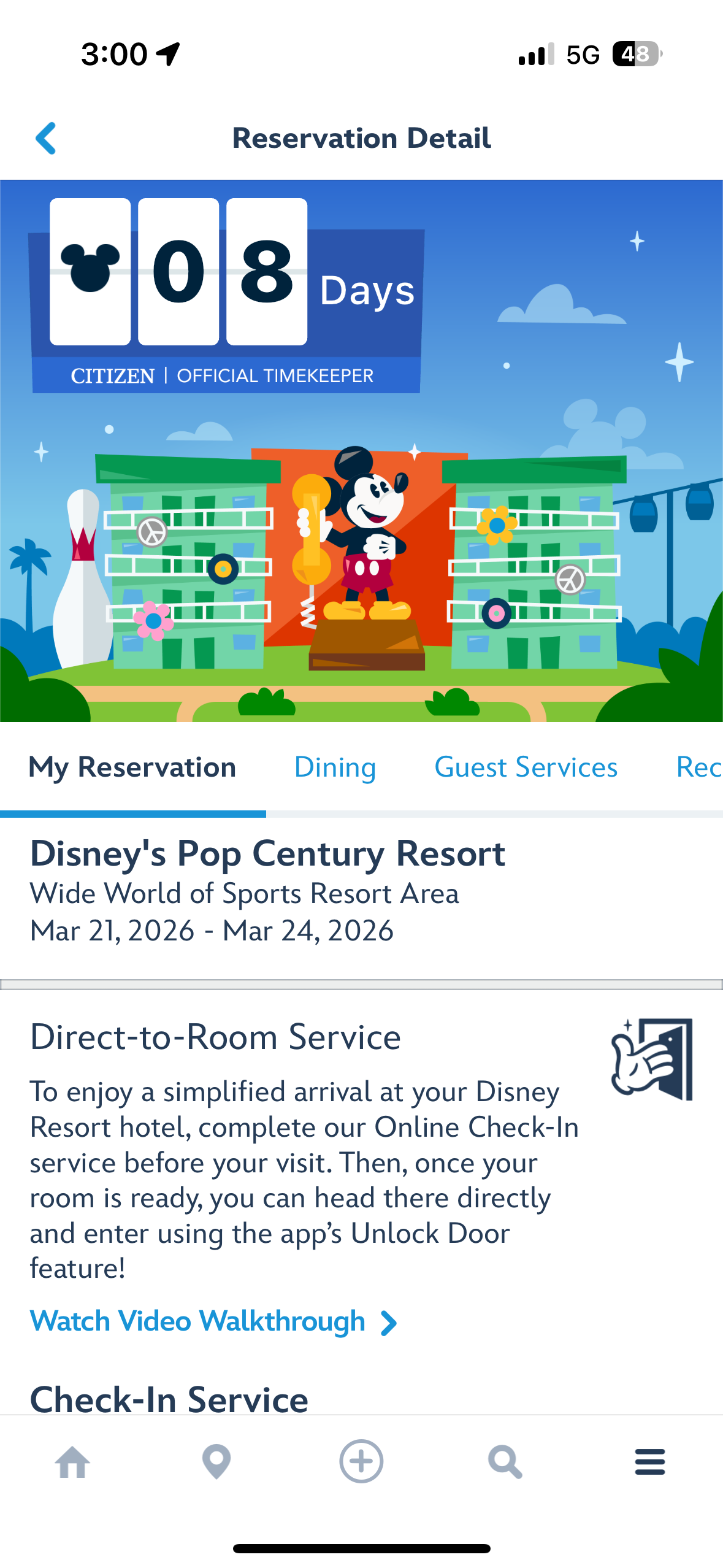723x1568 pixels.
Task: Open the hamburger menu
Action: pos(650,1461)
